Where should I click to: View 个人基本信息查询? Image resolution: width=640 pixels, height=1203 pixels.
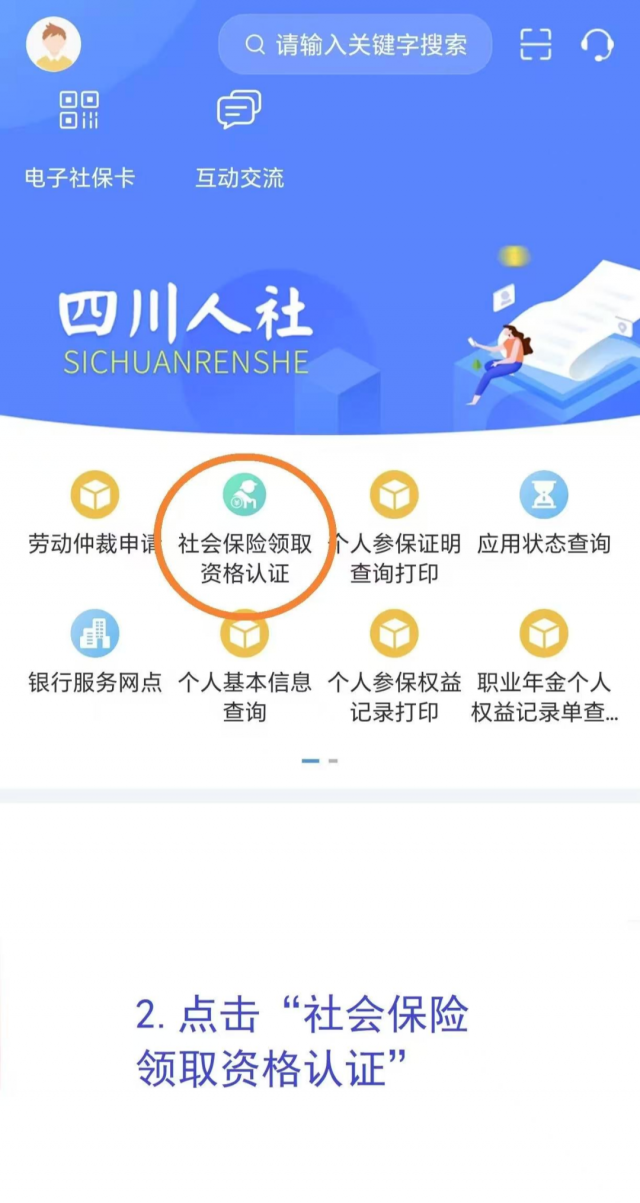(x=245, y=668)
